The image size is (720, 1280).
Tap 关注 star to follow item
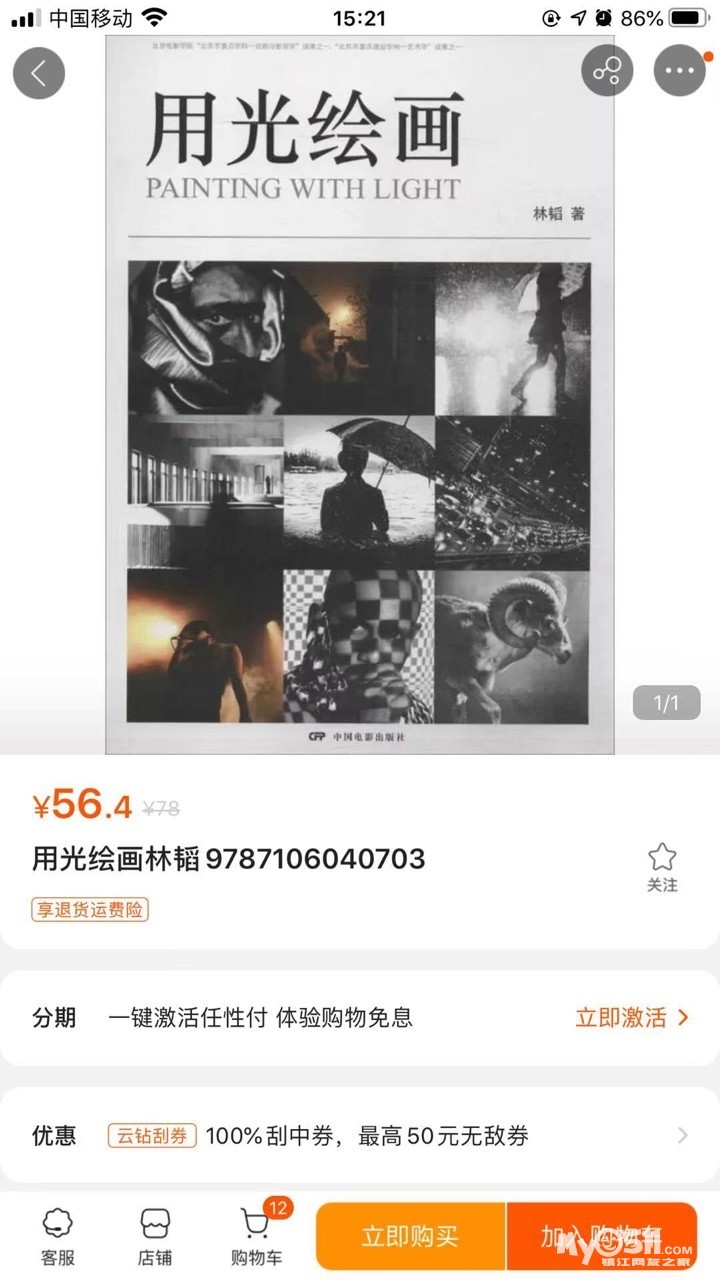click(x=662, y=867)
